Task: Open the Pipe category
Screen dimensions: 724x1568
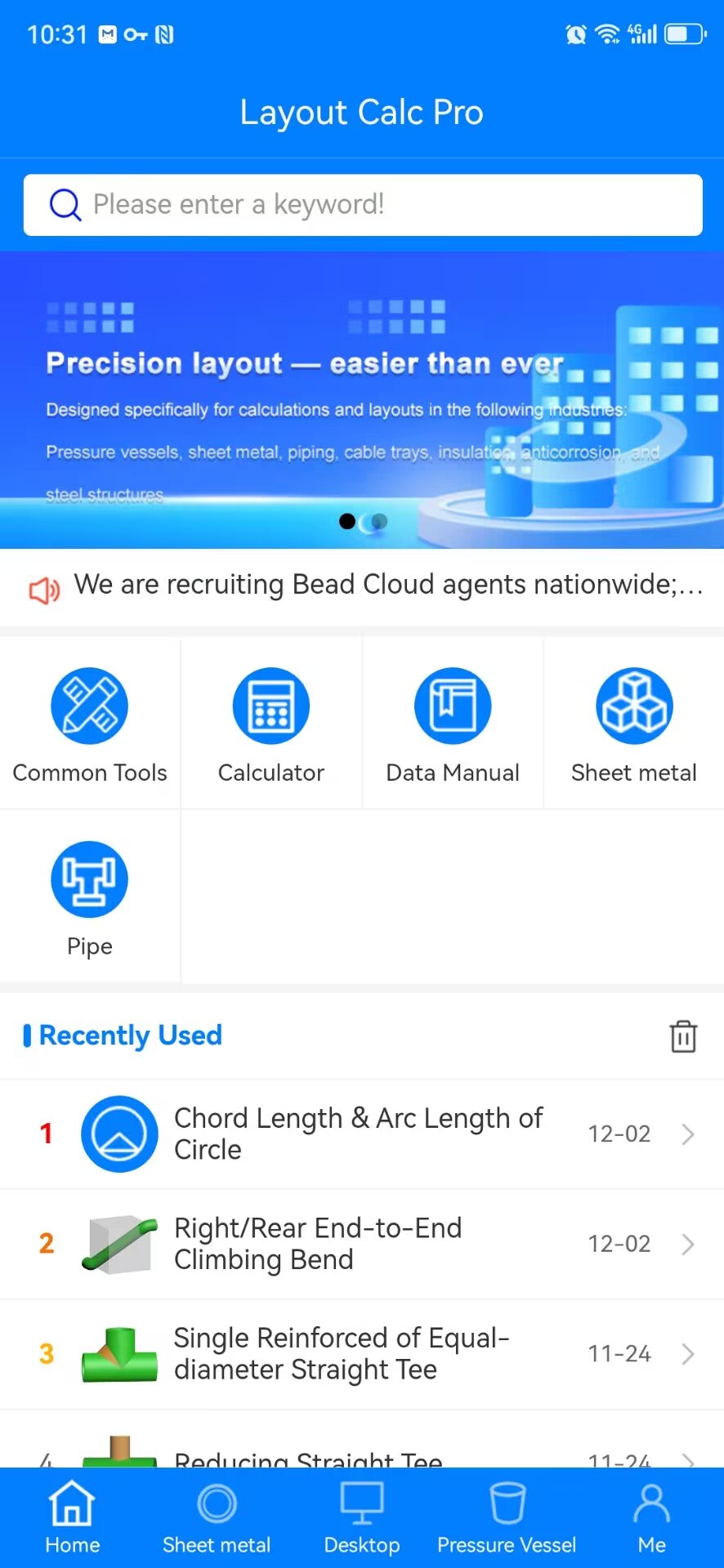Action: pyautogui.click(x=90, y=897)
